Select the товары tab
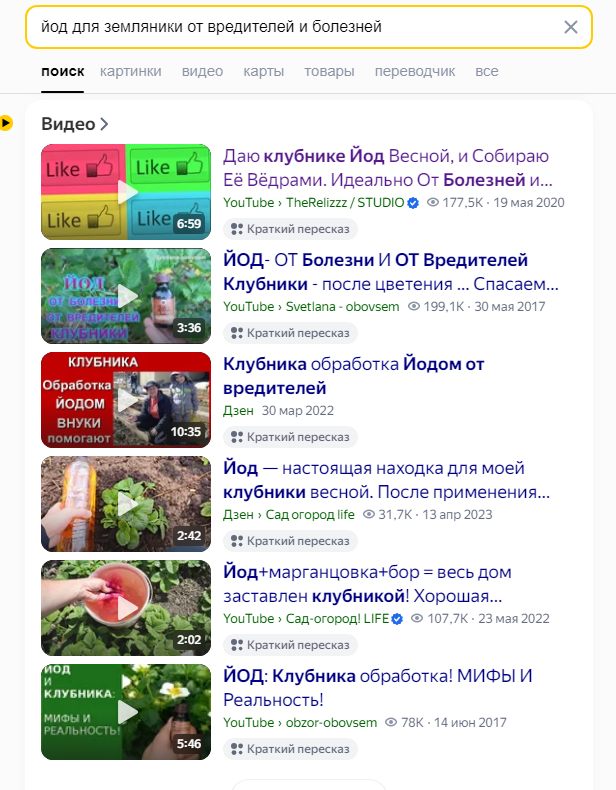The image size is (616, 790). [x=329, y=71]
